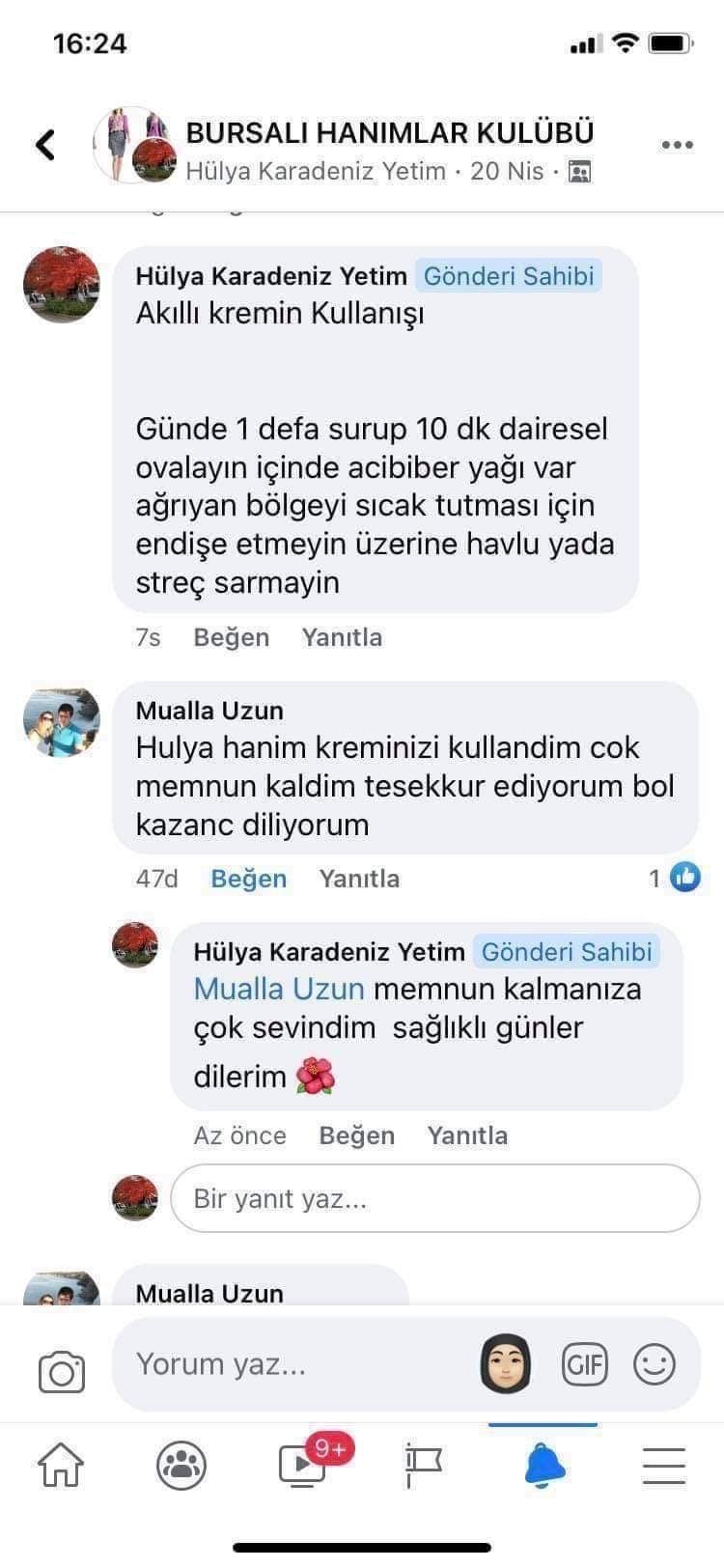The height and width of the screenshot is (1568, 724).
Task: Open the hamburger menu tab
Action: point(663,1465)
